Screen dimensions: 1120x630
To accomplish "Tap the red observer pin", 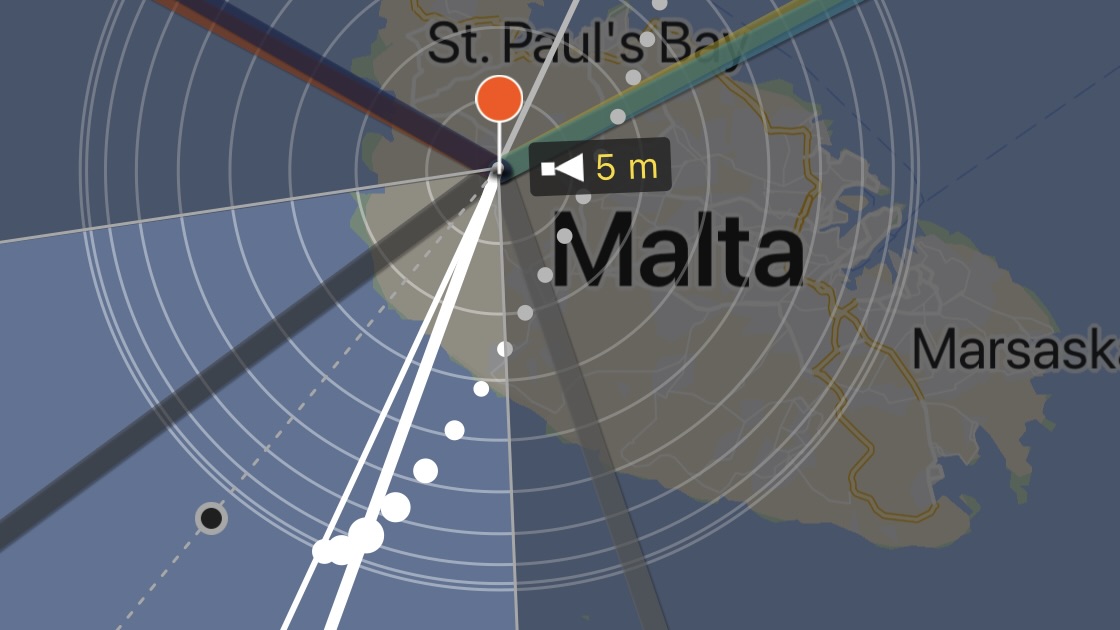I will 499,99.
